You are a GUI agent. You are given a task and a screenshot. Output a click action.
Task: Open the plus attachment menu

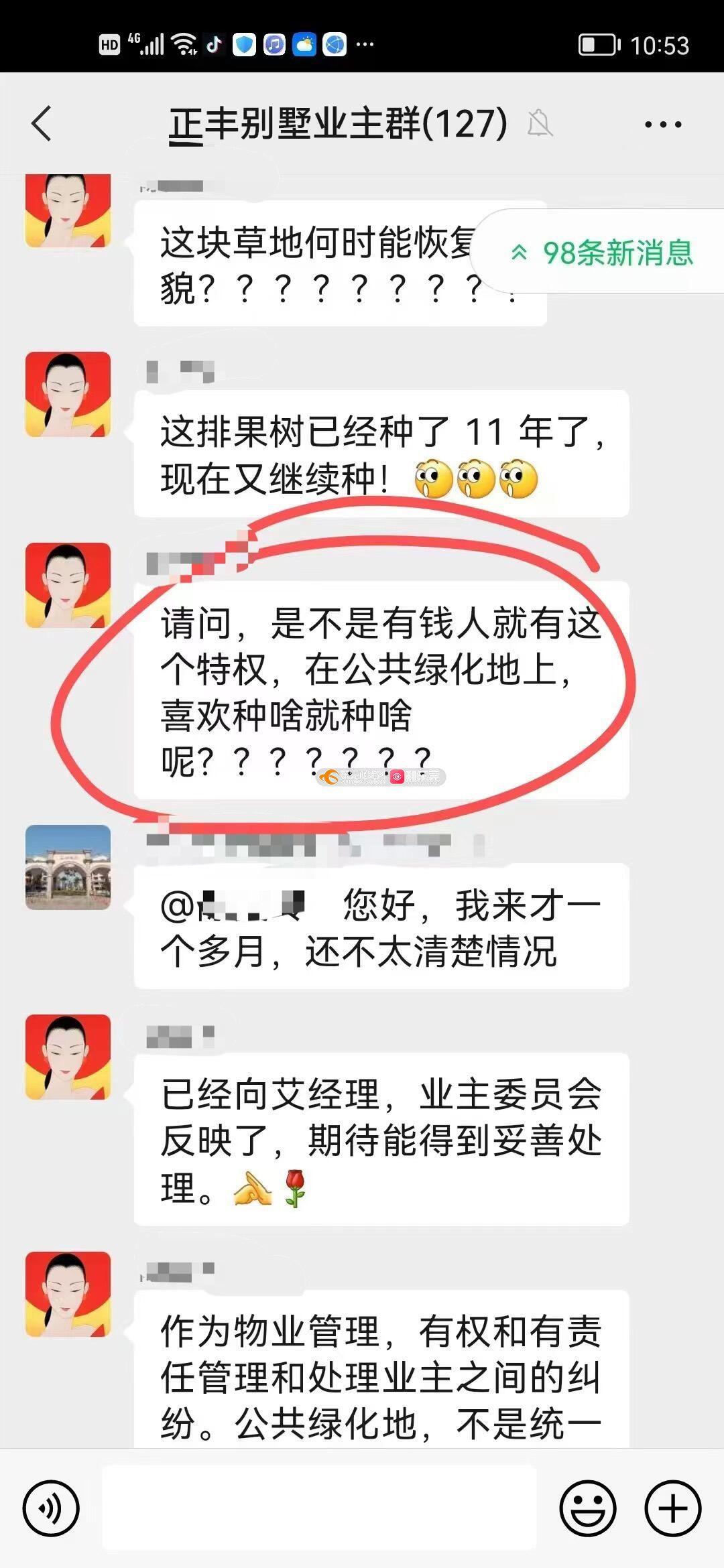672,1508
